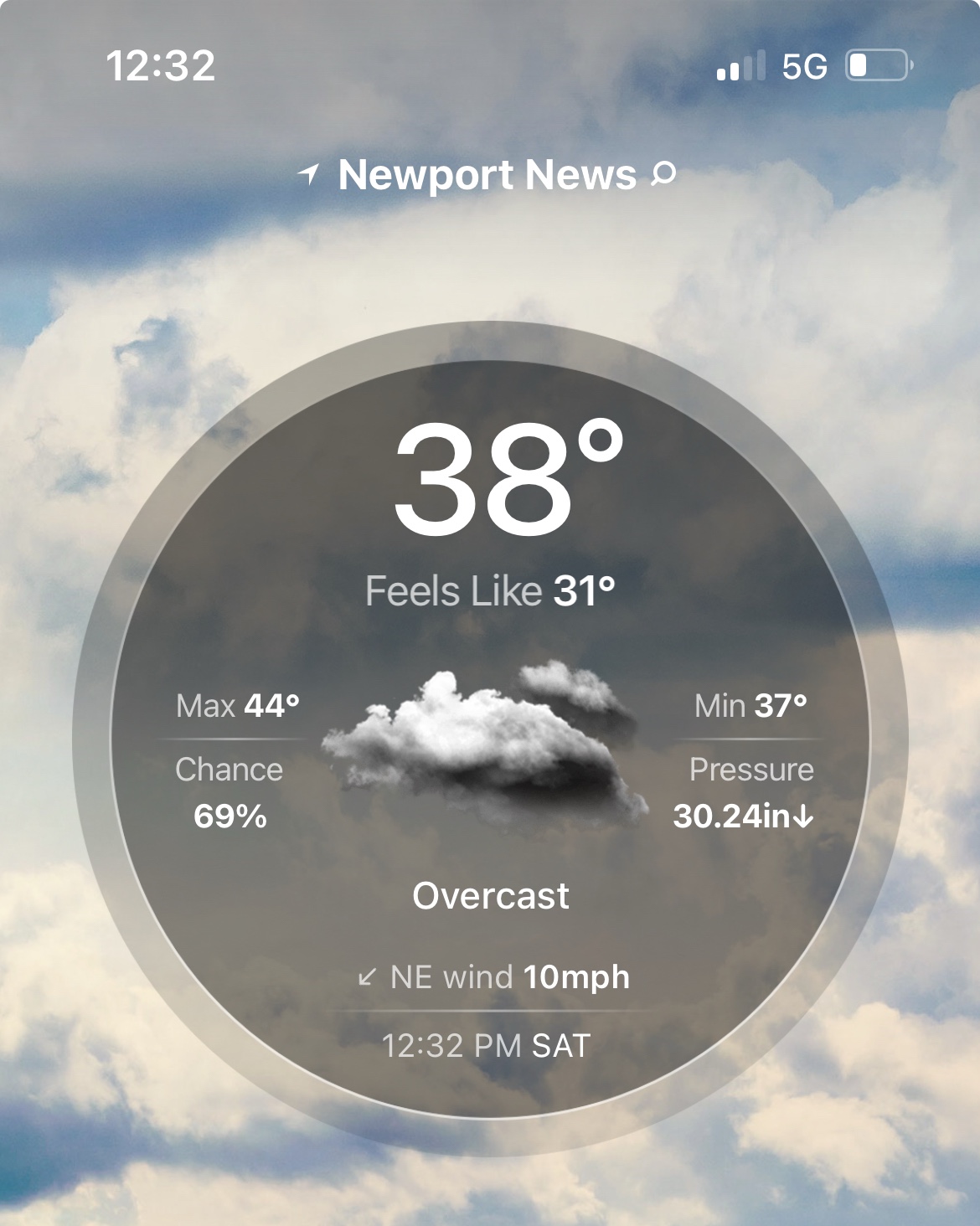This screenshot has height=1226, width=980.
Task: Tap the Newport News location title
Action: coord(487,175)
